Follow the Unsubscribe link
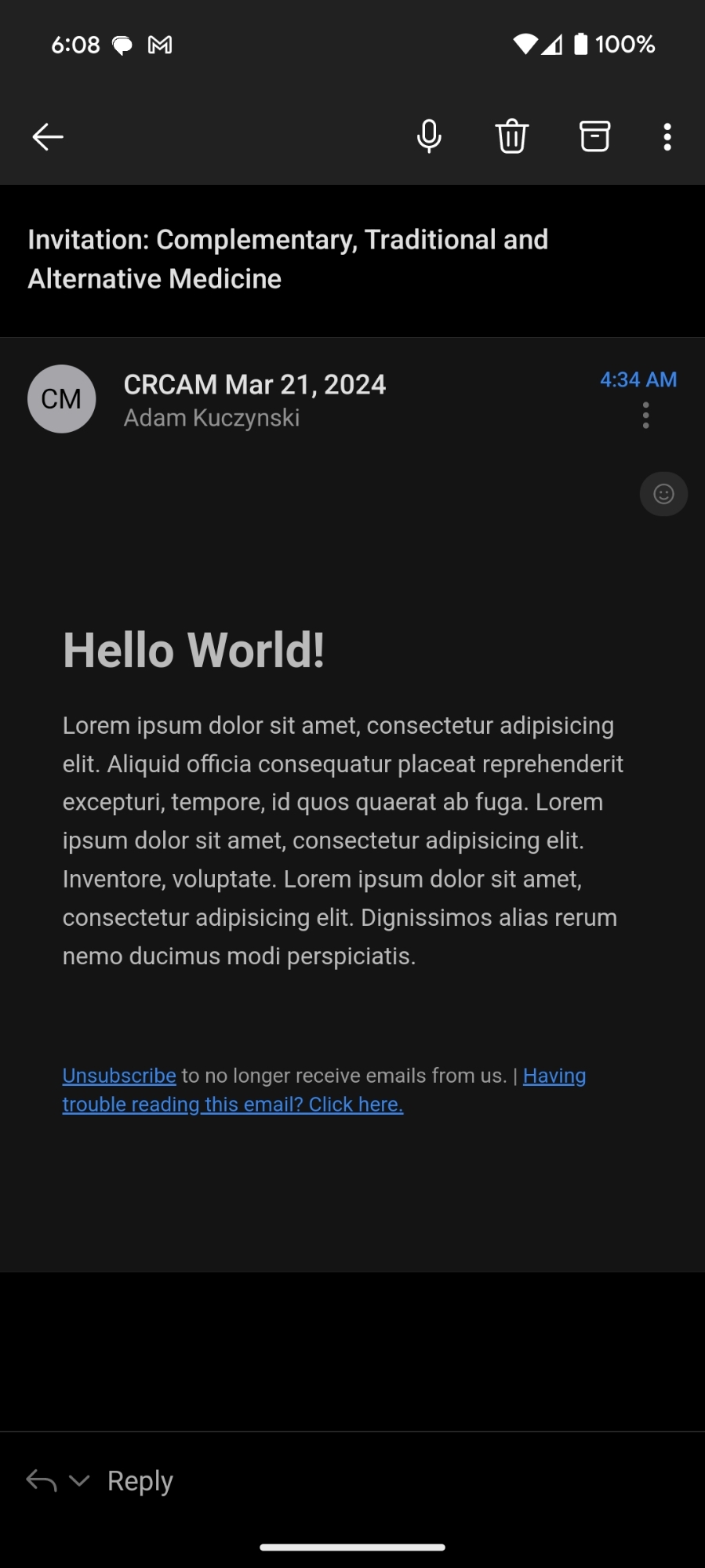Screen dimensions: 705x1568 click(x=119, y=1076)
